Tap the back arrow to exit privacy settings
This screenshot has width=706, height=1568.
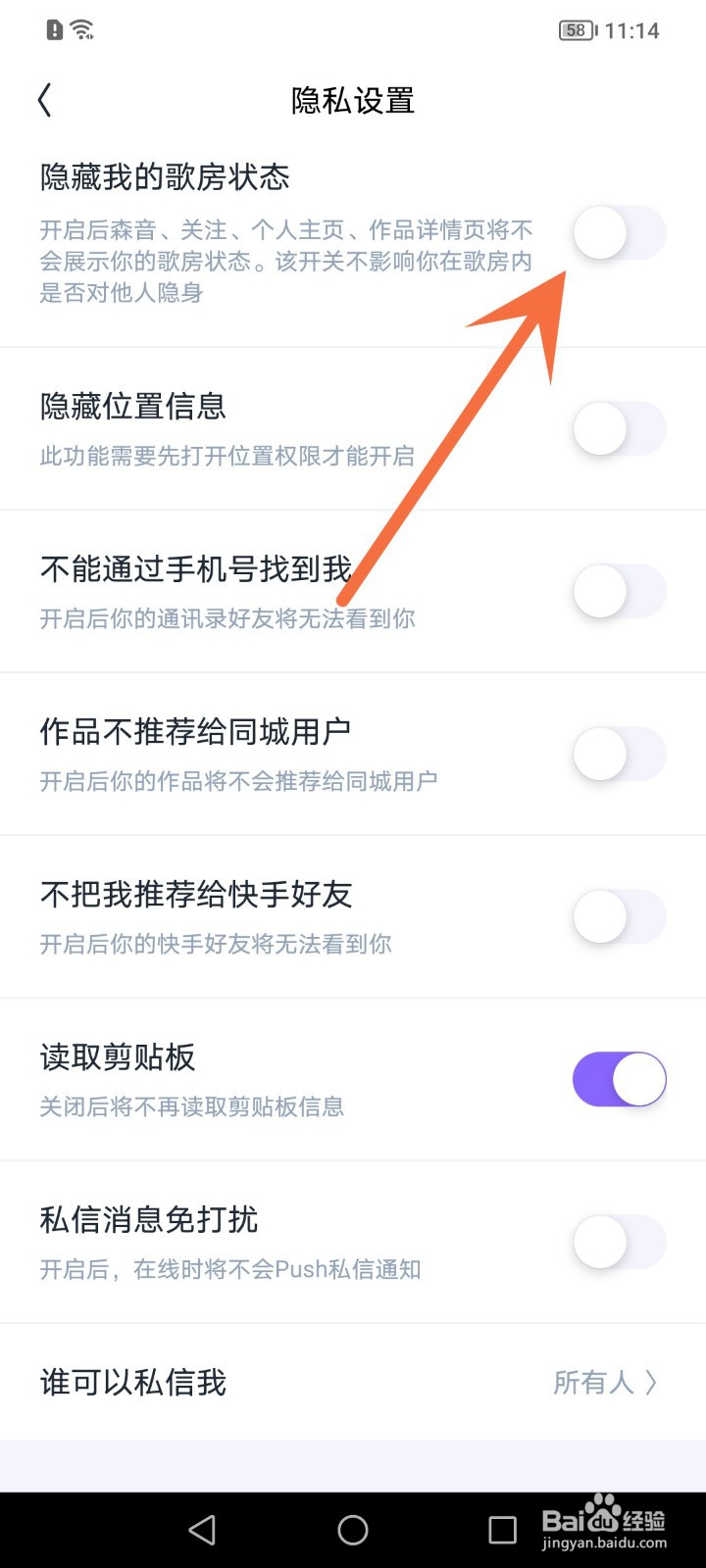45,99
